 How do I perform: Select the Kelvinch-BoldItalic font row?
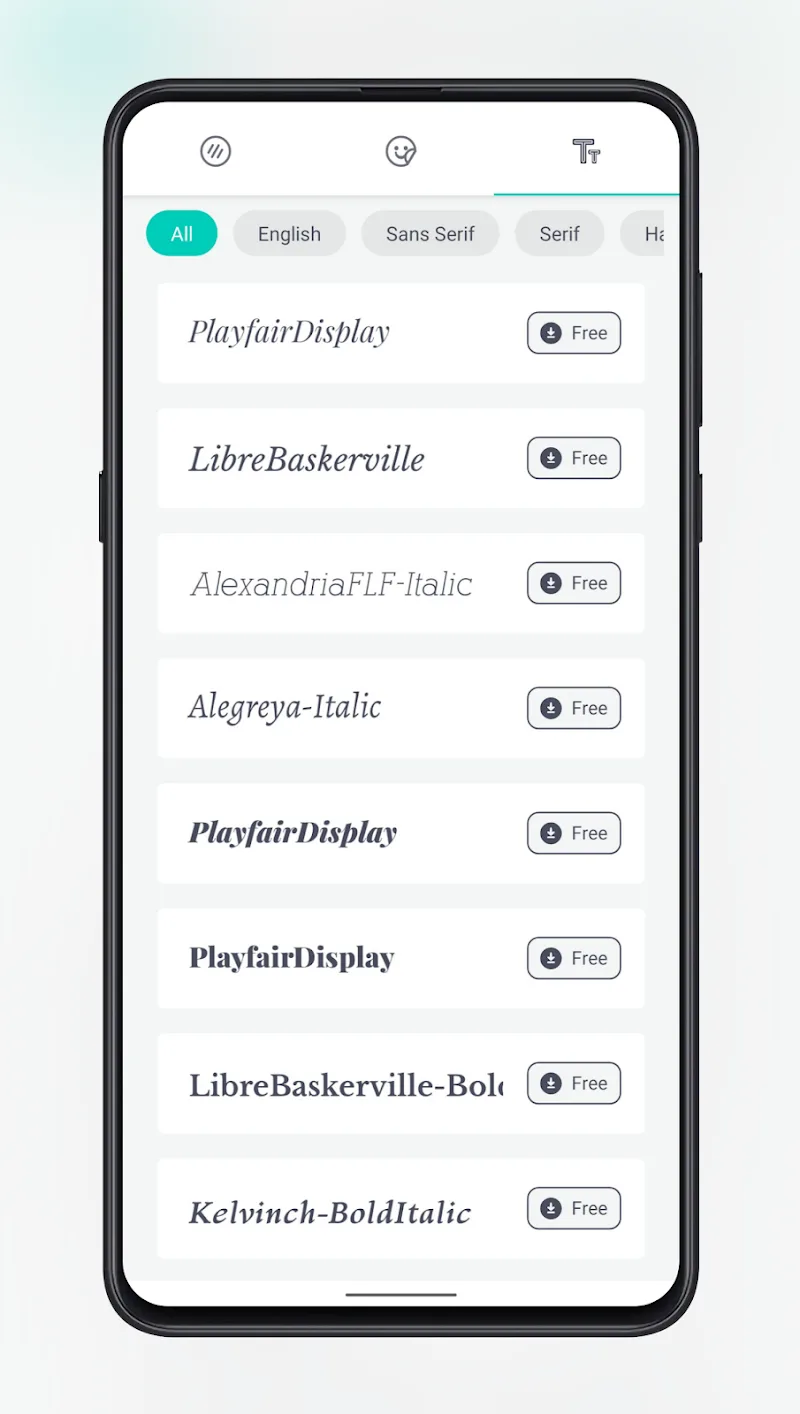(x=330, y=1212)
